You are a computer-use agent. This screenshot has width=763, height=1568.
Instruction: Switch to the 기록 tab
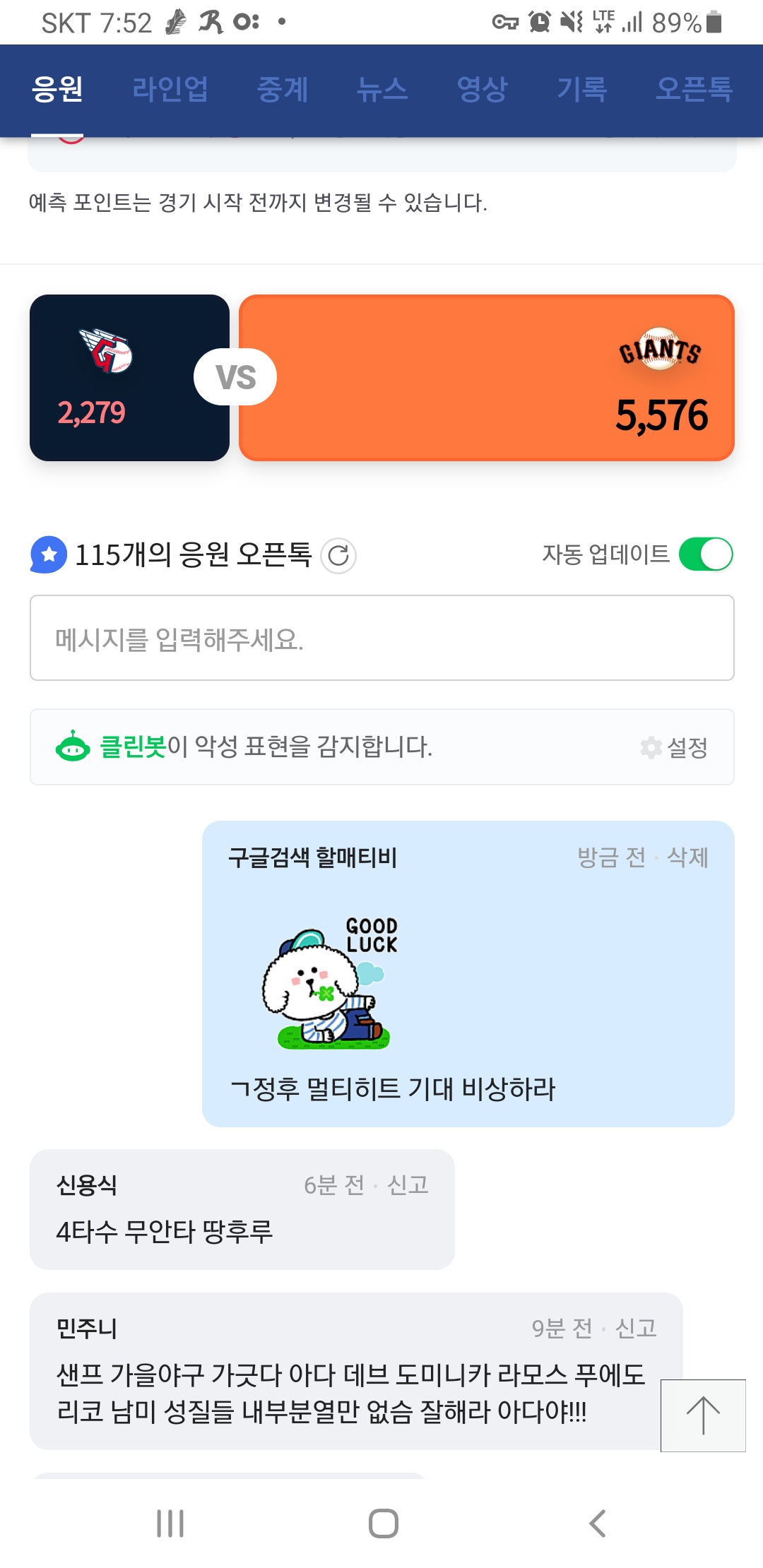pos(582,90)
